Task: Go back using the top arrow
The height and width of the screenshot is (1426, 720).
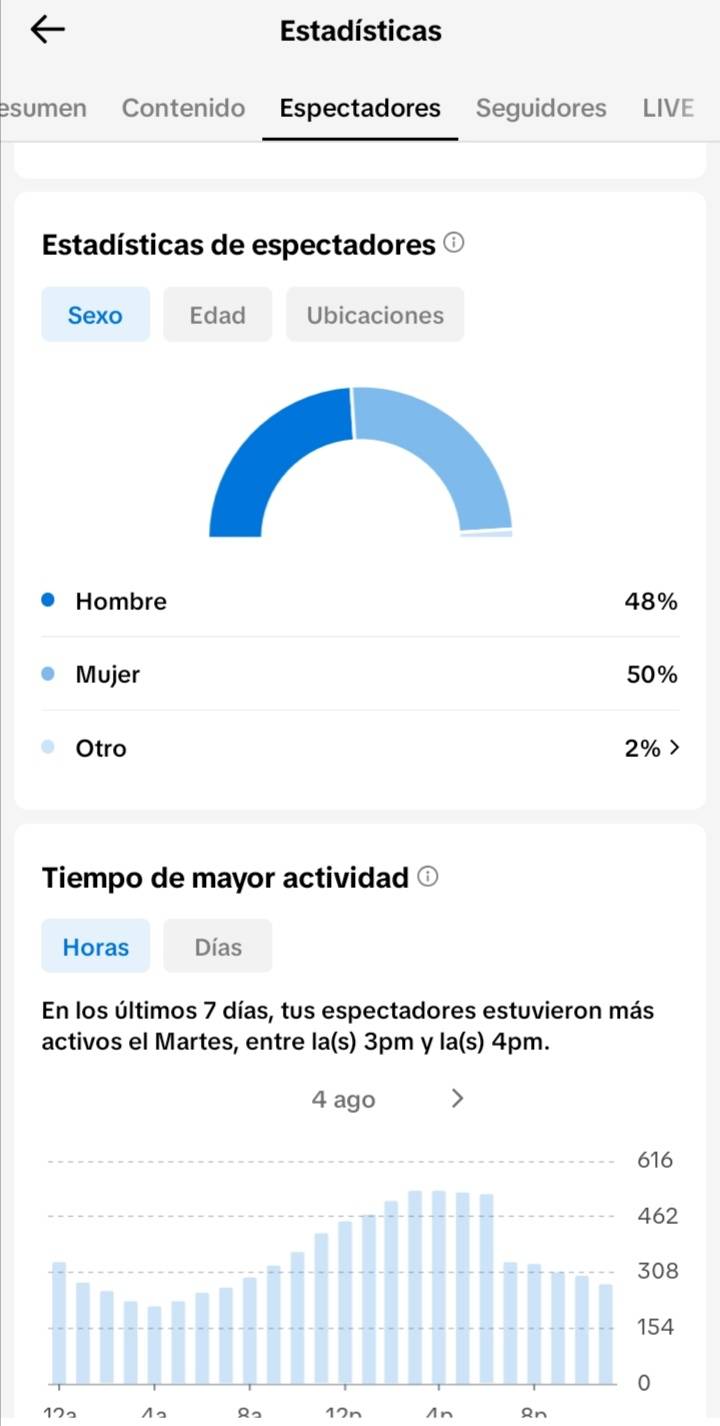Action: click(x=47, y=30)
